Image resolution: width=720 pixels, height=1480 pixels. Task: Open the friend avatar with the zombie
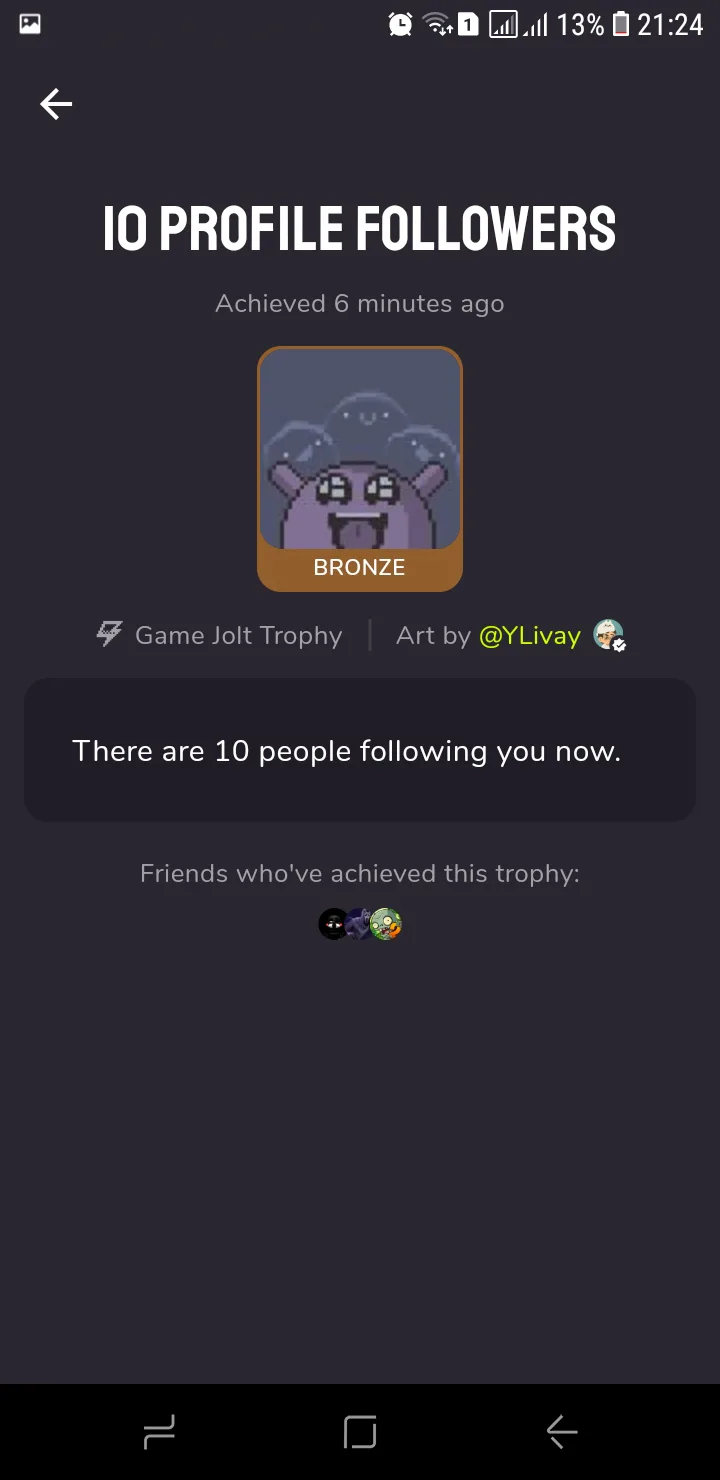coord(386,924)
